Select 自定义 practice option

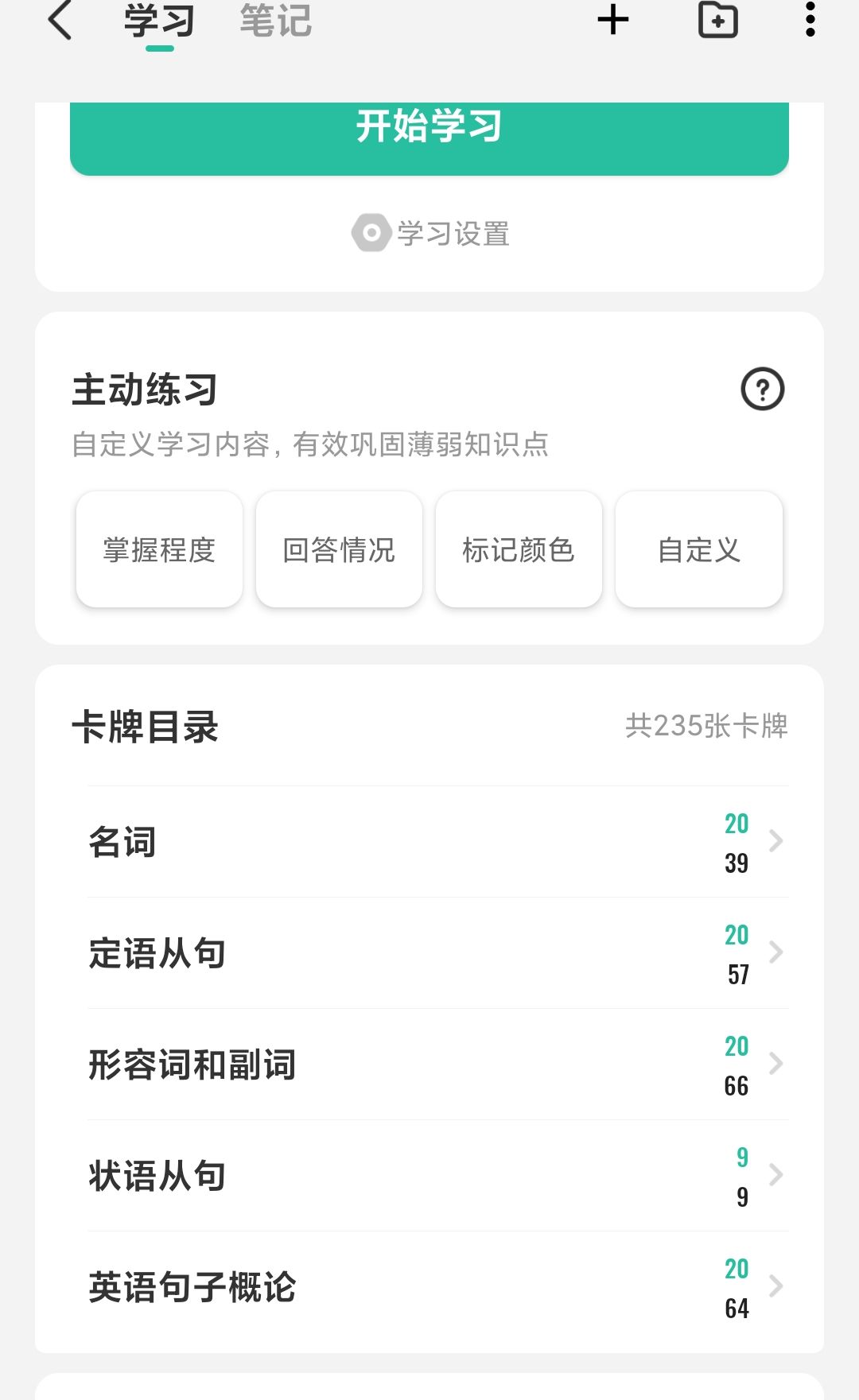(x=699, y=549)
